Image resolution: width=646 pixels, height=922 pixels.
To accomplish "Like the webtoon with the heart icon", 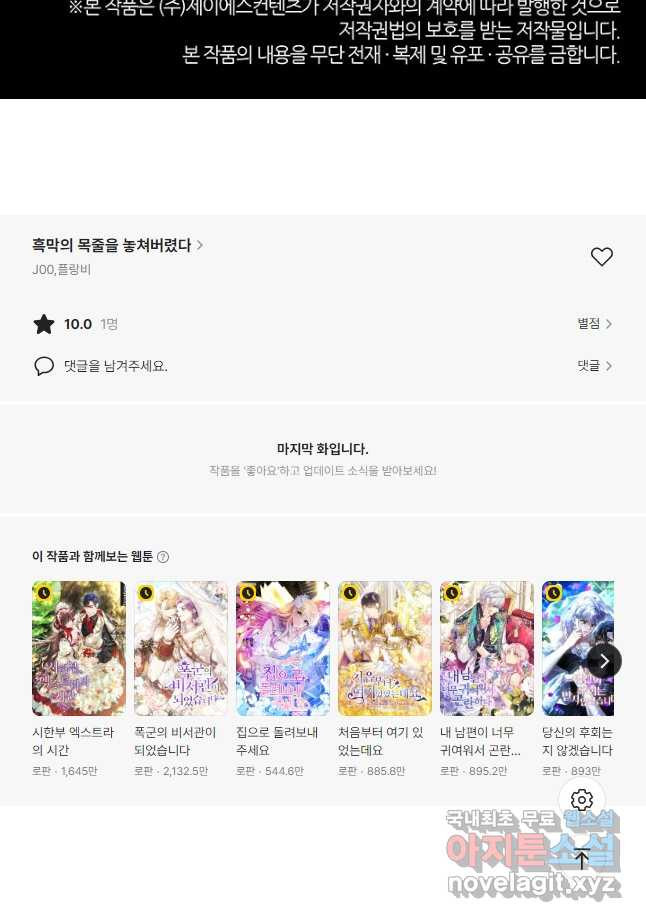I will pos(601,257).
